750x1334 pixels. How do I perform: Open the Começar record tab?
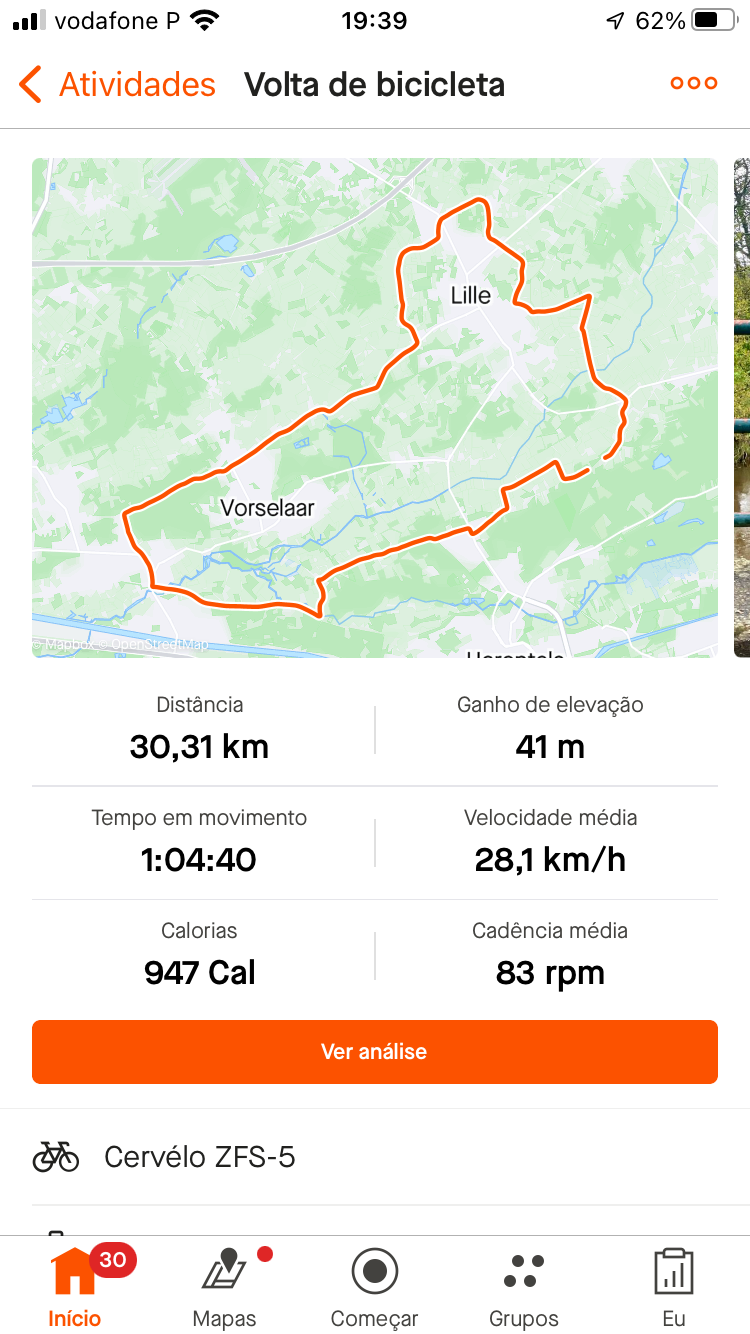pos(374,1288)
